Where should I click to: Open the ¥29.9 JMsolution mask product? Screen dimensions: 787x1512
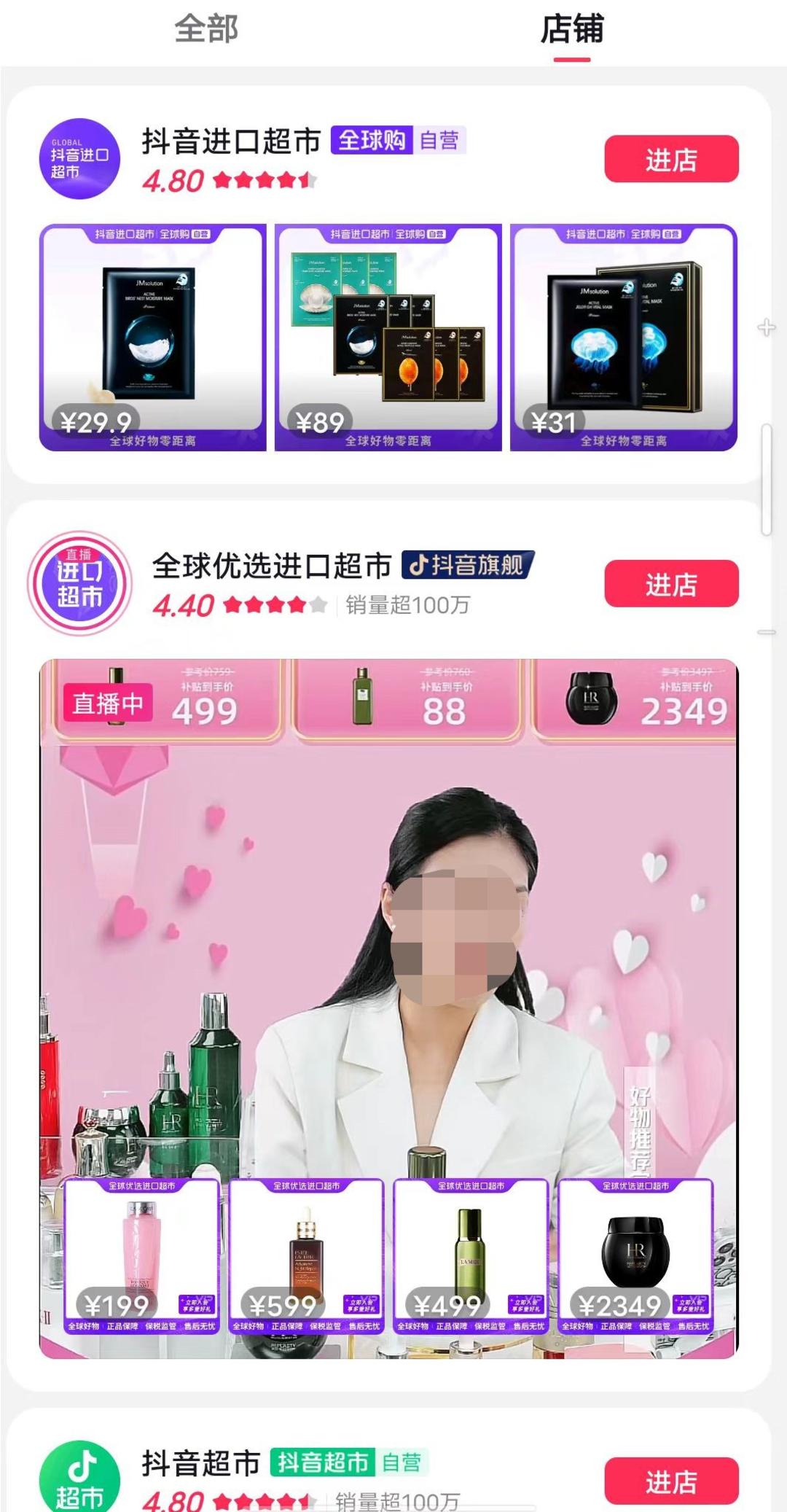pyautogui.click(x=152, y=337)
